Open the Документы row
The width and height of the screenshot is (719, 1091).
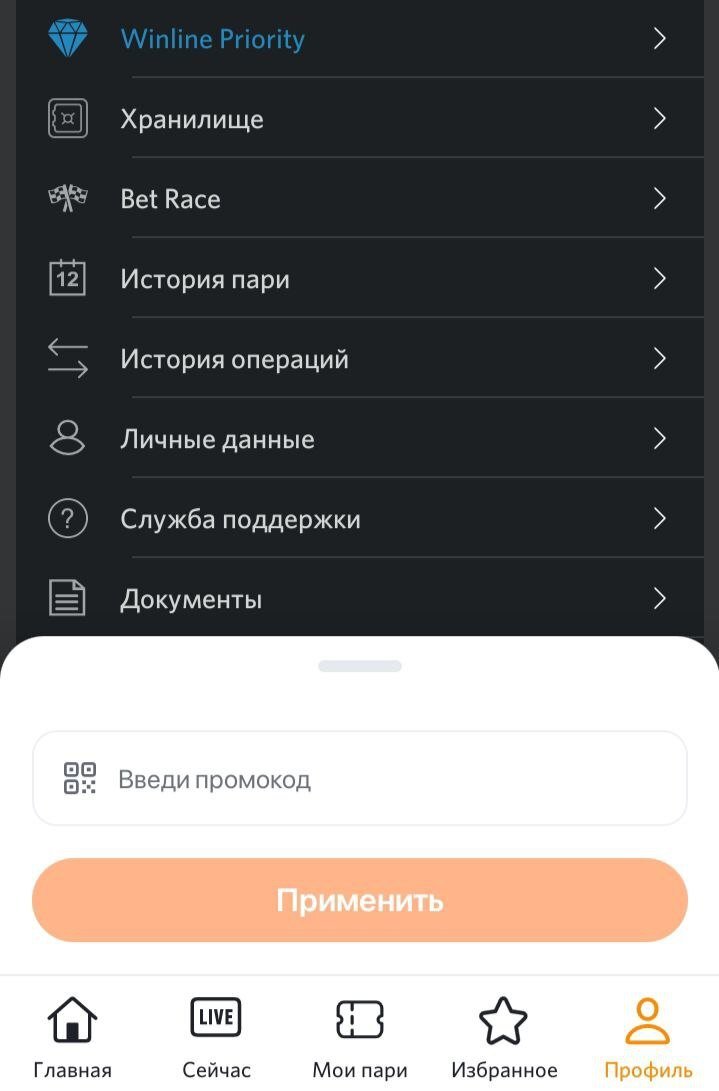(358, 599)
